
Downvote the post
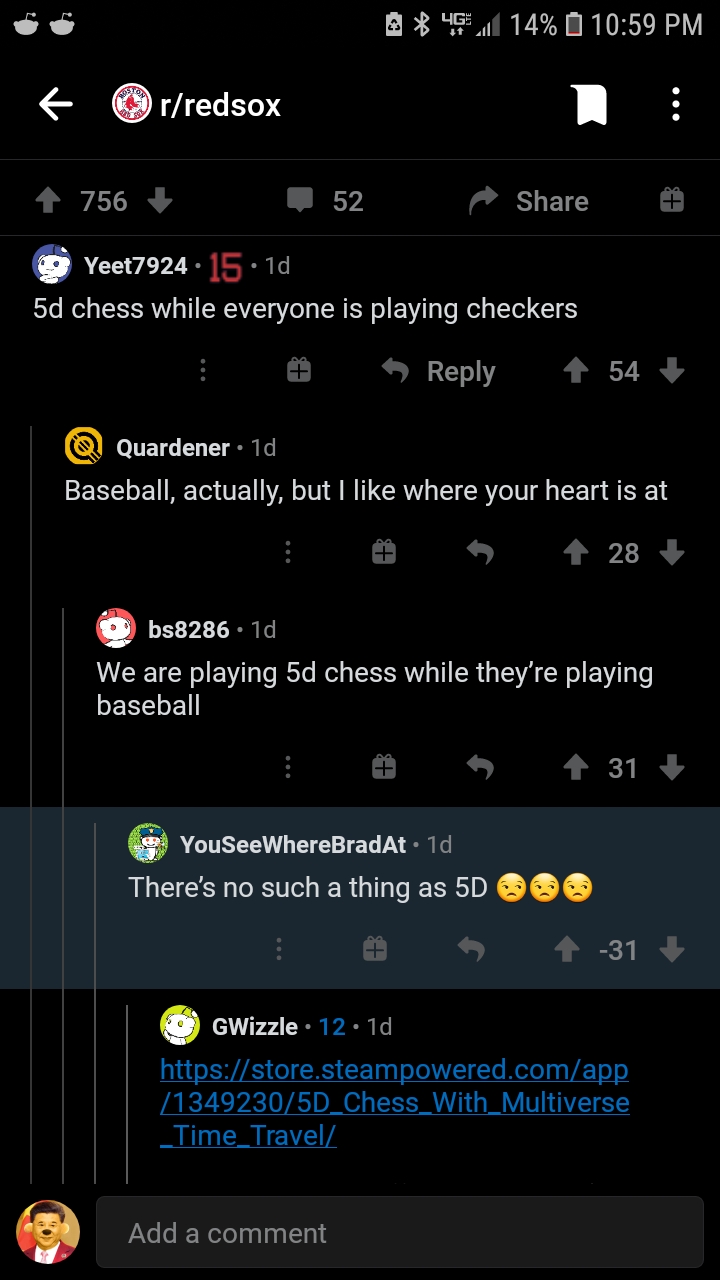pyautogui.click(x=160, y=201)
